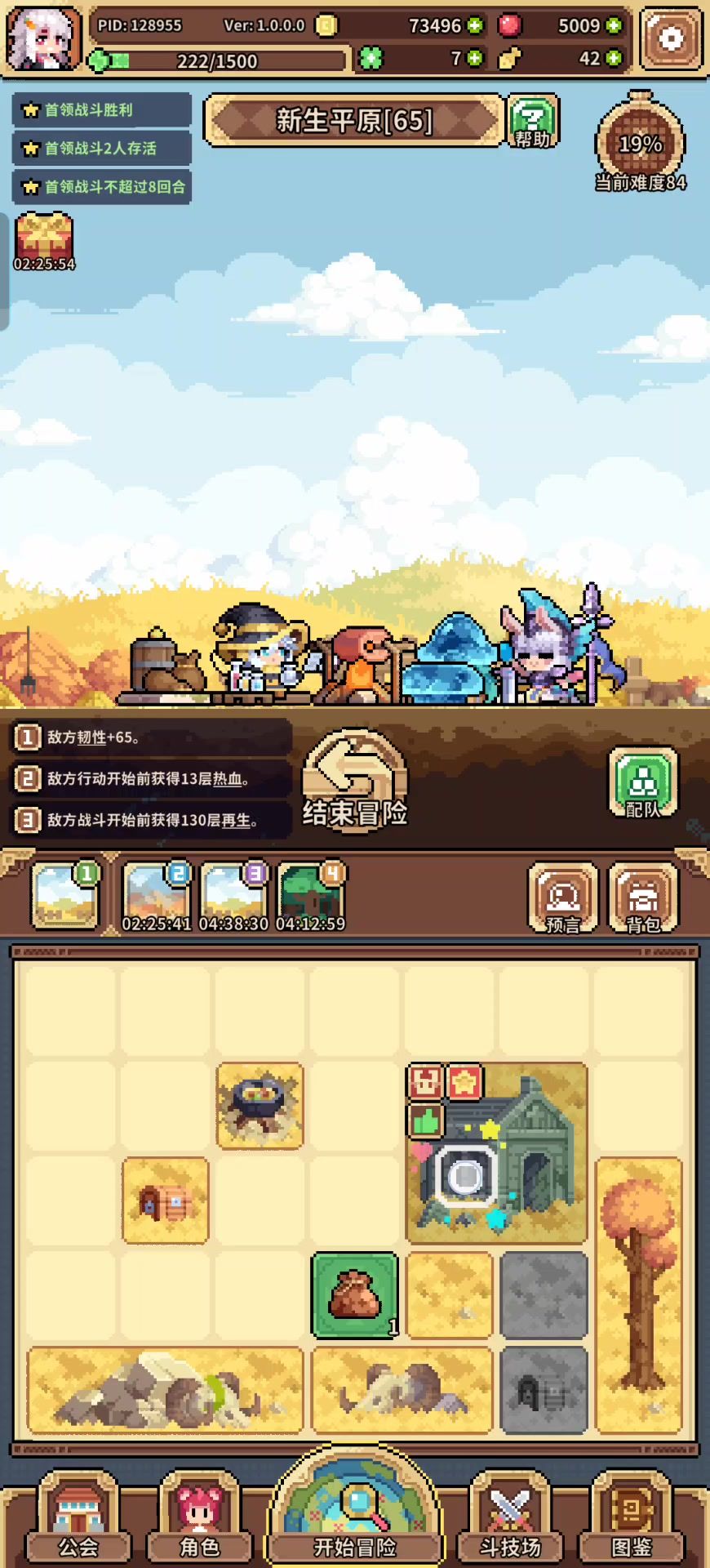
Task: Tap the 帮助 help button
Action: [533, 122]
